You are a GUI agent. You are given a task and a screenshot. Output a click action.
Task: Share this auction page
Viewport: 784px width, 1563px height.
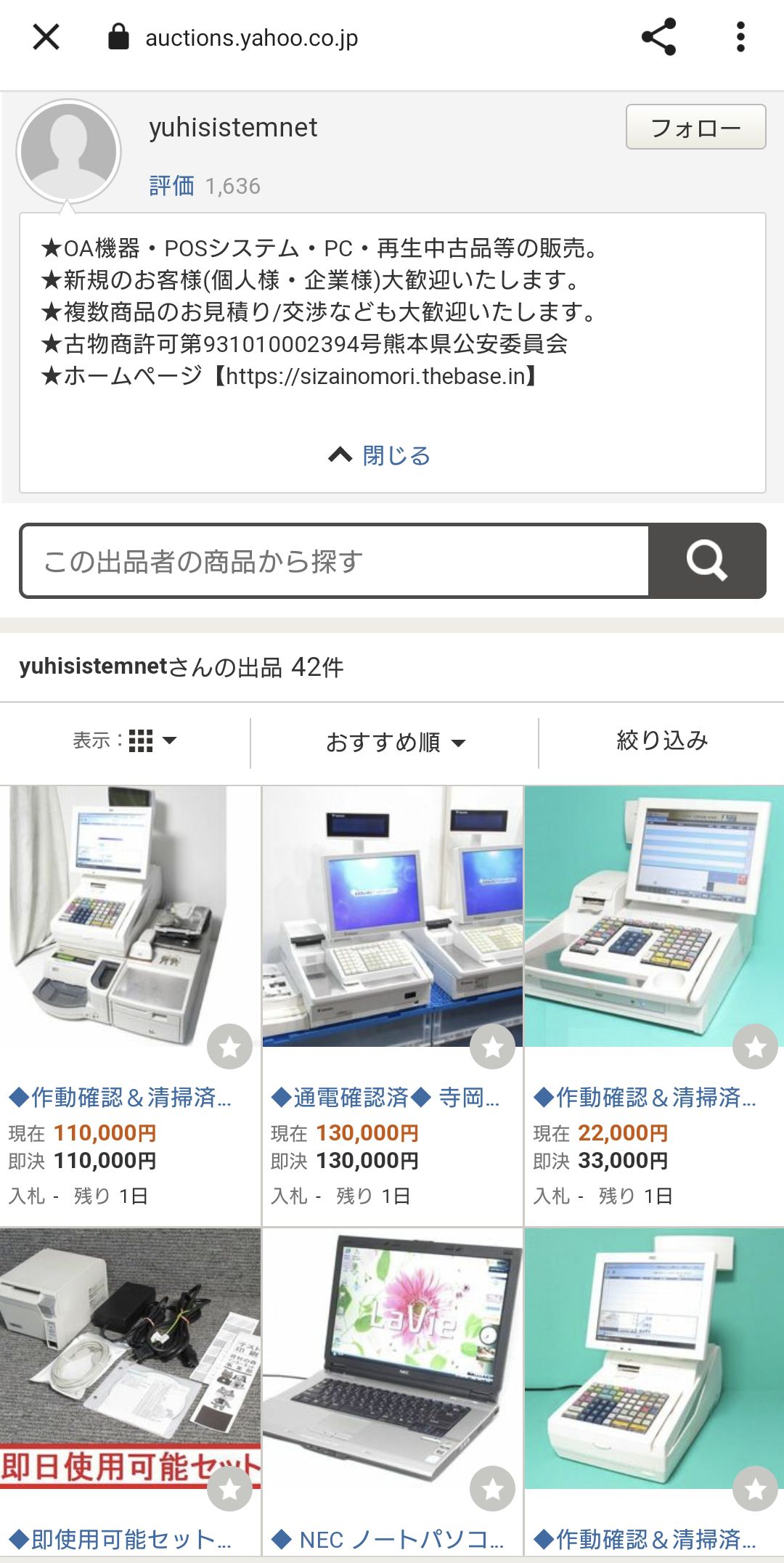click(x=658, y=37)
